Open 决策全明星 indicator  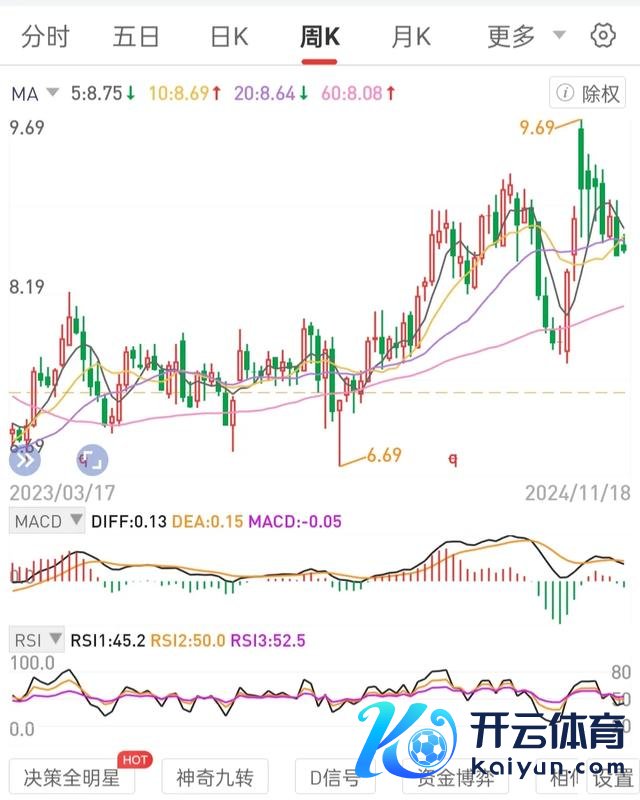point(72,778)
